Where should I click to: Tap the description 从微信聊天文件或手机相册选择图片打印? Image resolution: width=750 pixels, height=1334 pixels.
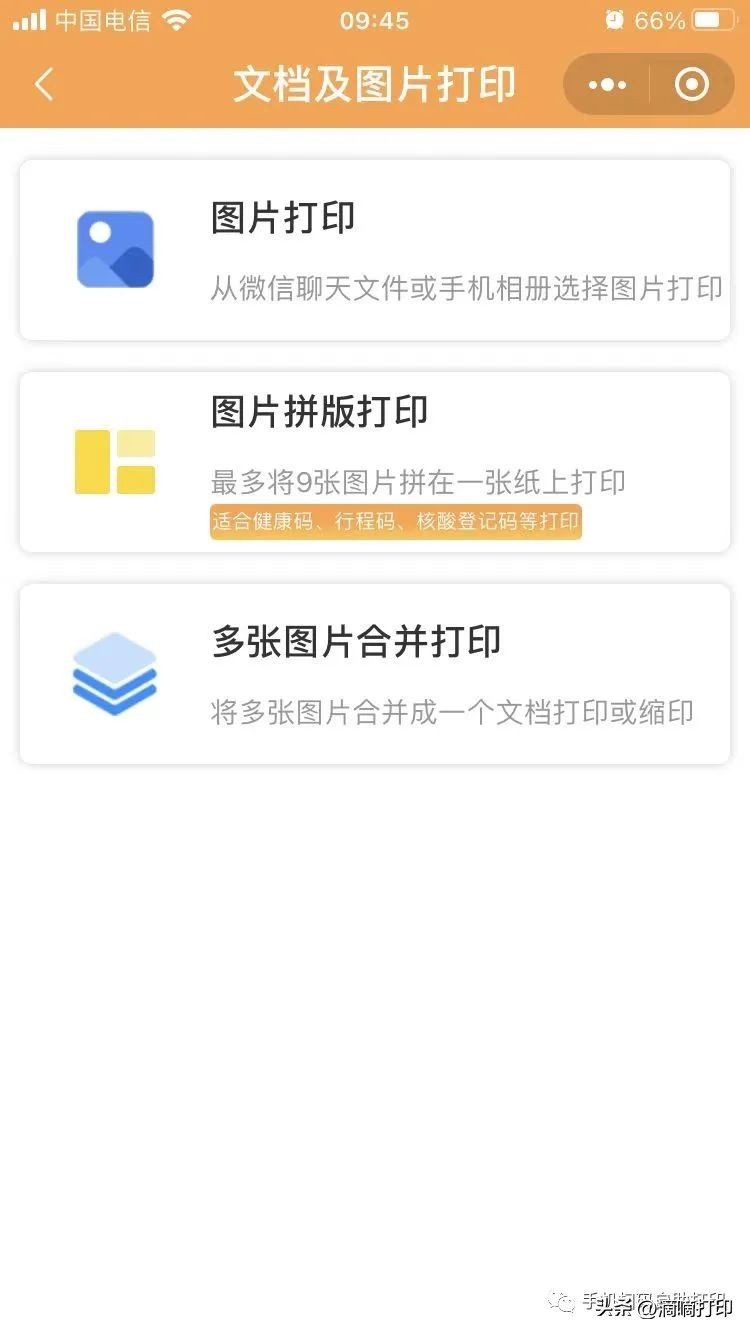[x=465, y=288]
